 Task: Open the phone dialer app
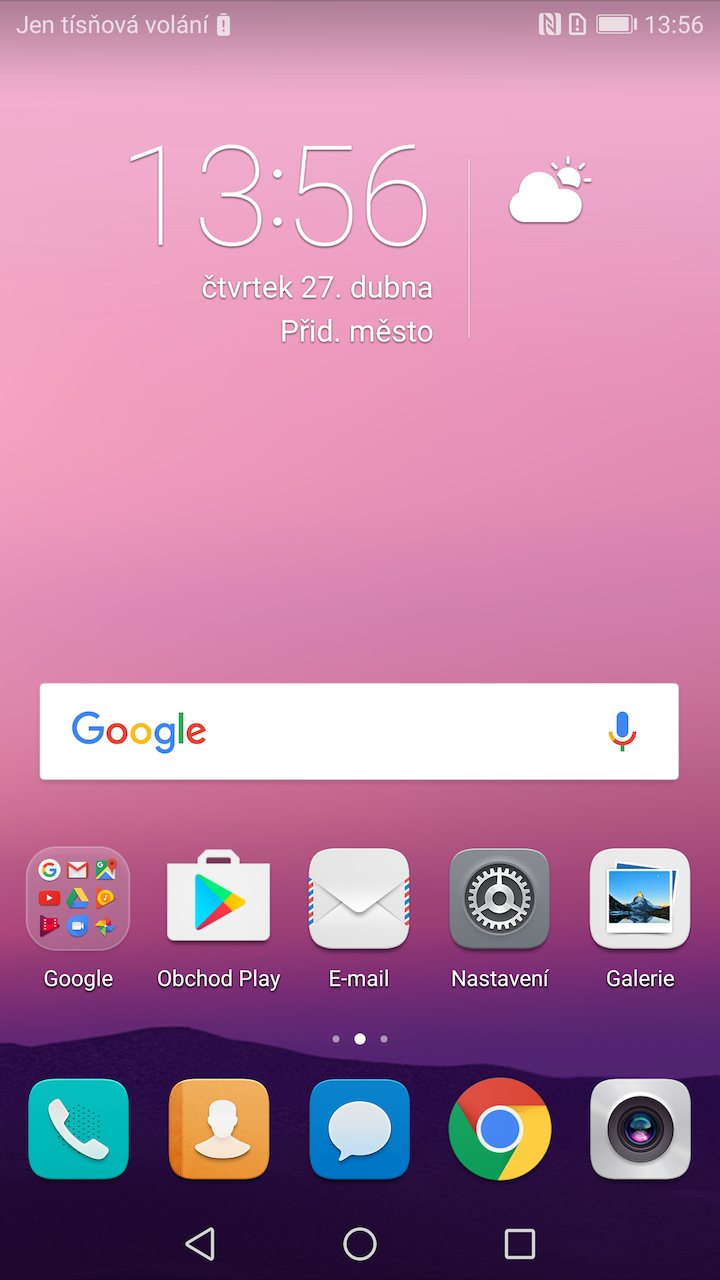click(x=78, y=1129)
